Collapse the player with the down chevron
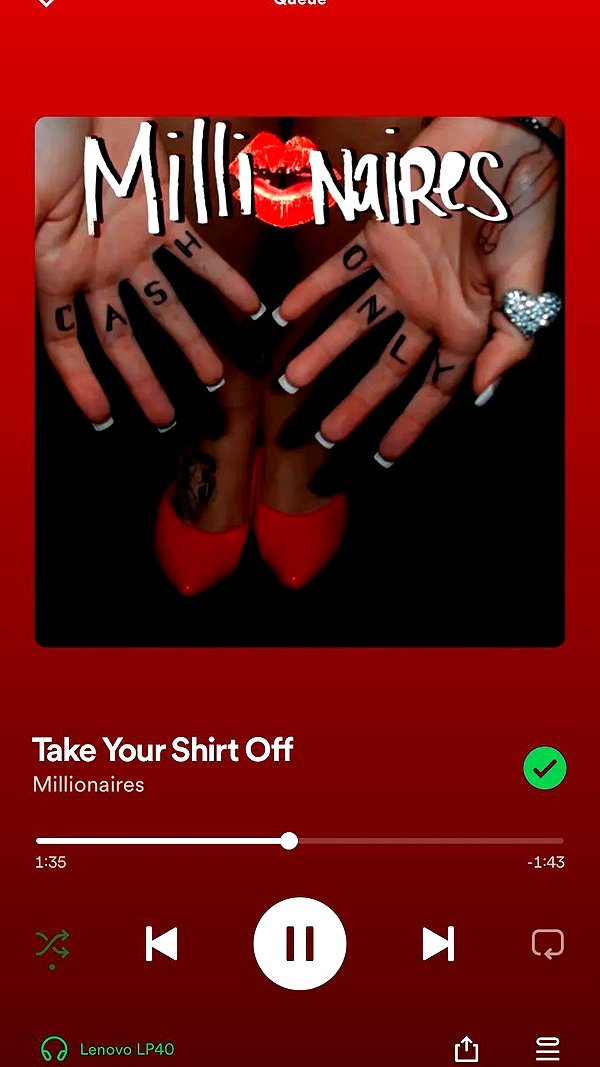Screen dimensions: 600x1067 coord(46,3)
